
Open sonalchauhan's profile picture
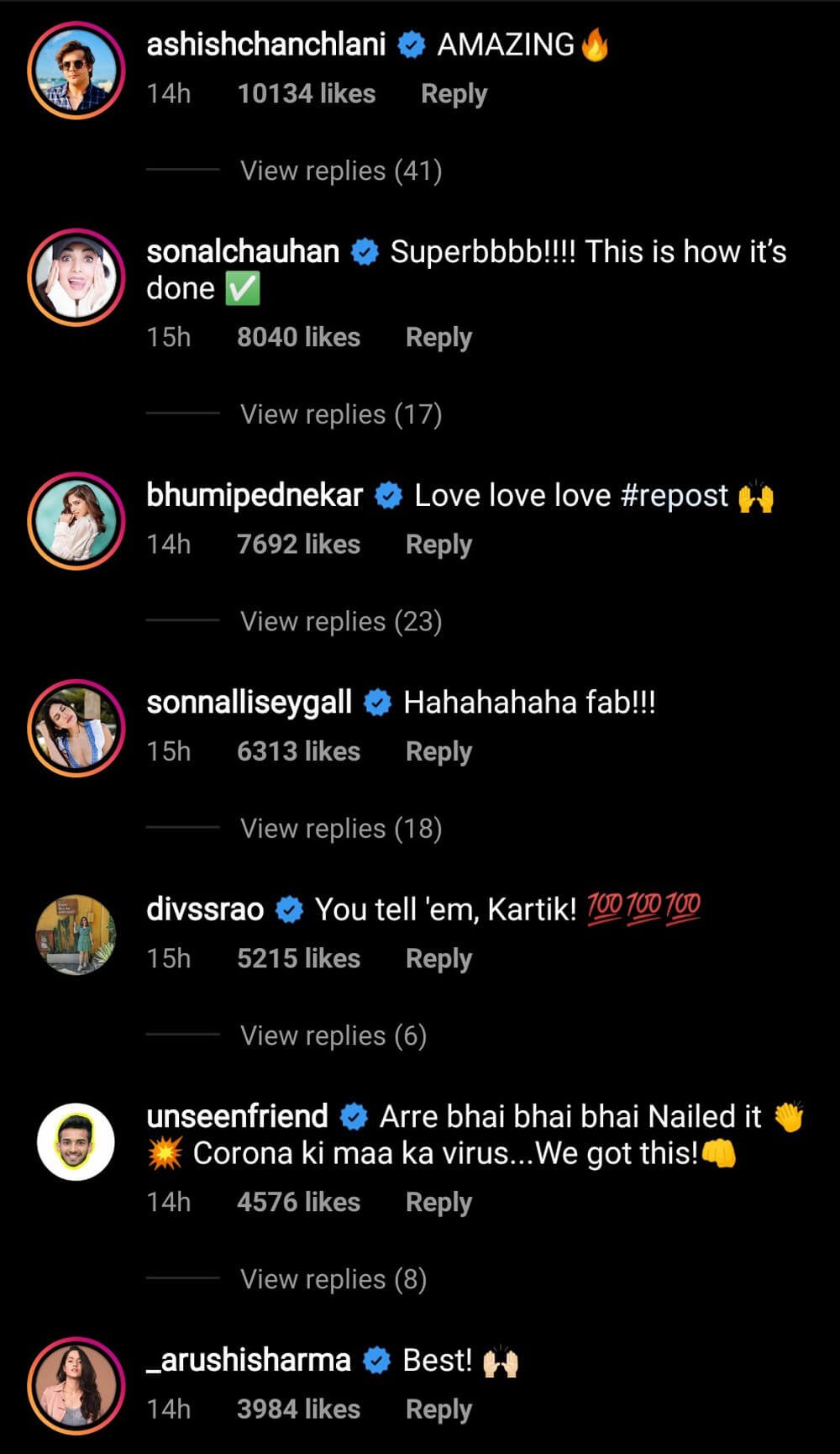(76, 277)
